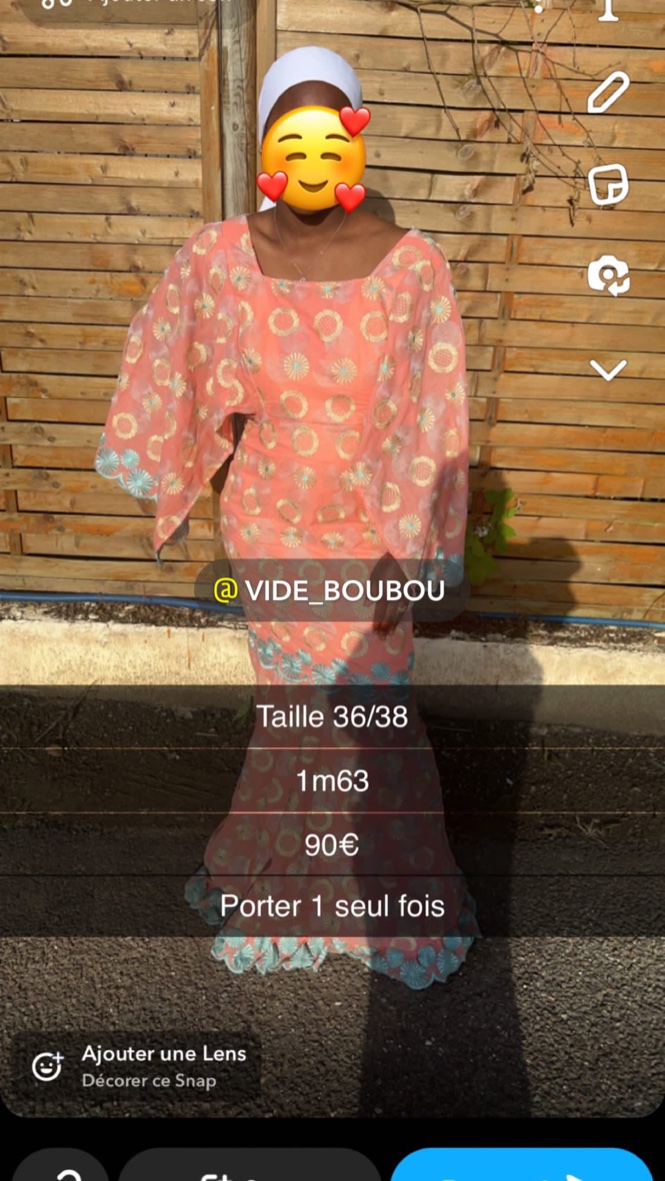
Task: Tap the camera refresh icon
Action: [x=607, y=276]
